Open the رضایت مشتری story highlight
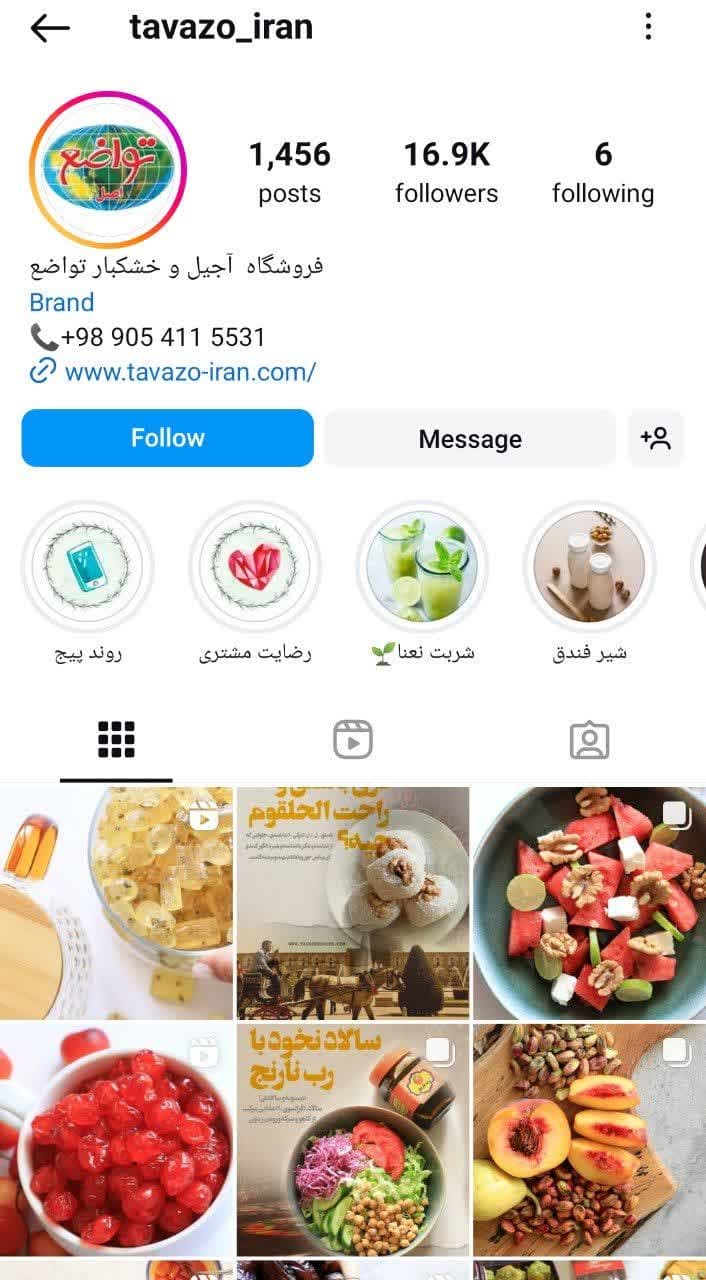Image resolution: width=706 pixels, height=1280 pixels. (255, 567)
